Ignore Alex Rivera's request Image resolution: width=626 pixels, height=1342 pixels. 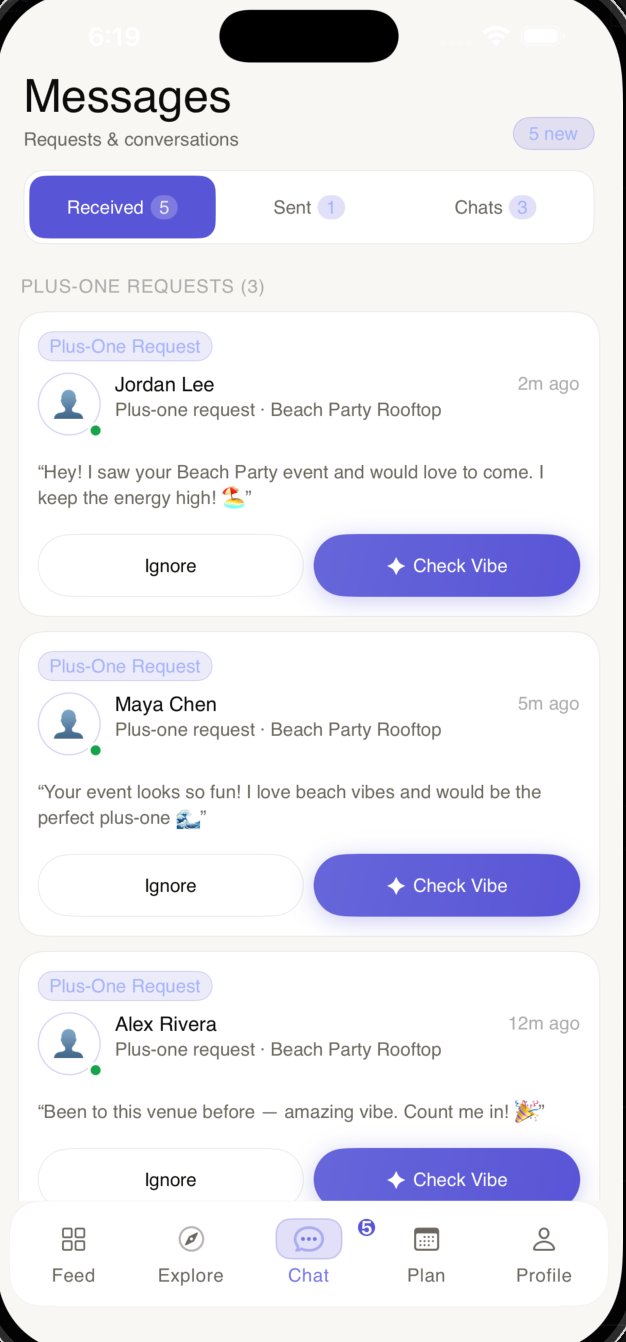170,1178
